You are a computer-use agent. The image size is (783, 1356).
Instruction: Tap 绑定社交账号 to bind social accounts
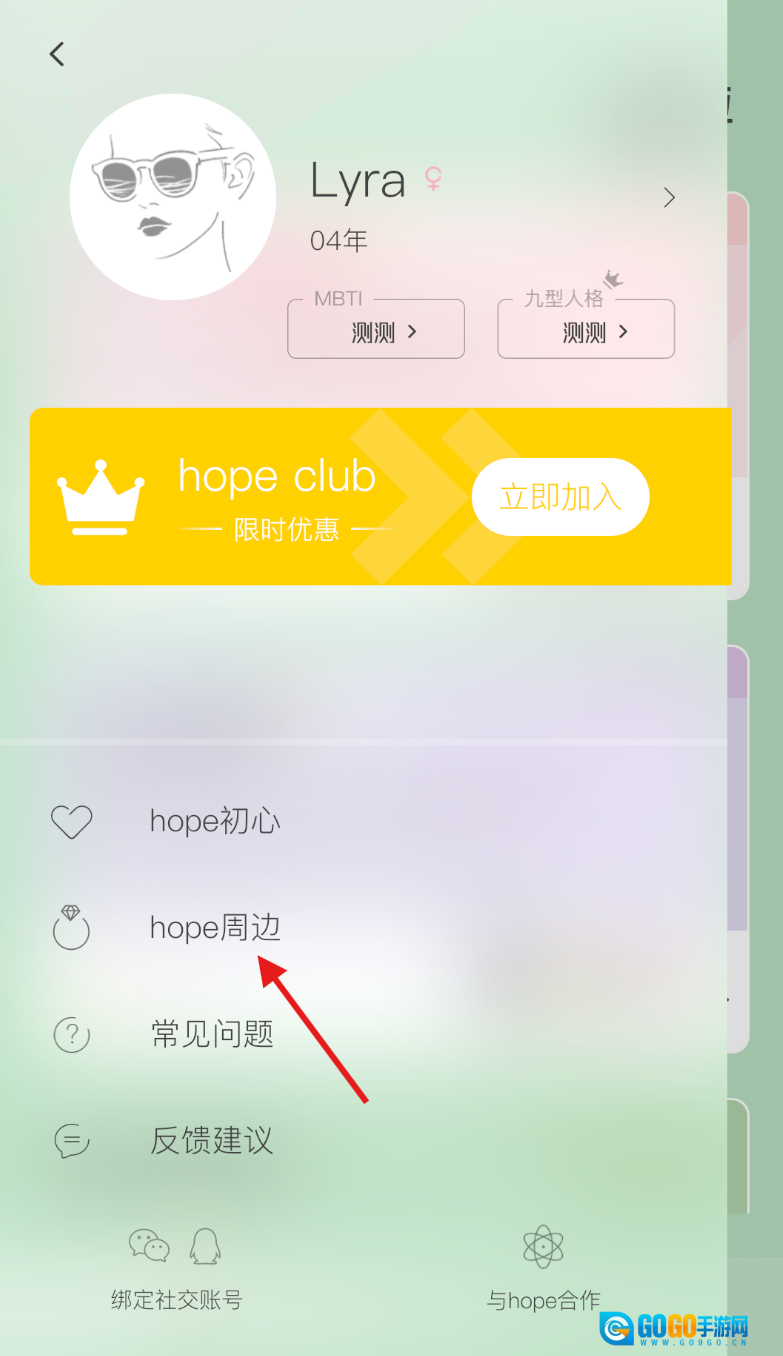point(176,1270)
